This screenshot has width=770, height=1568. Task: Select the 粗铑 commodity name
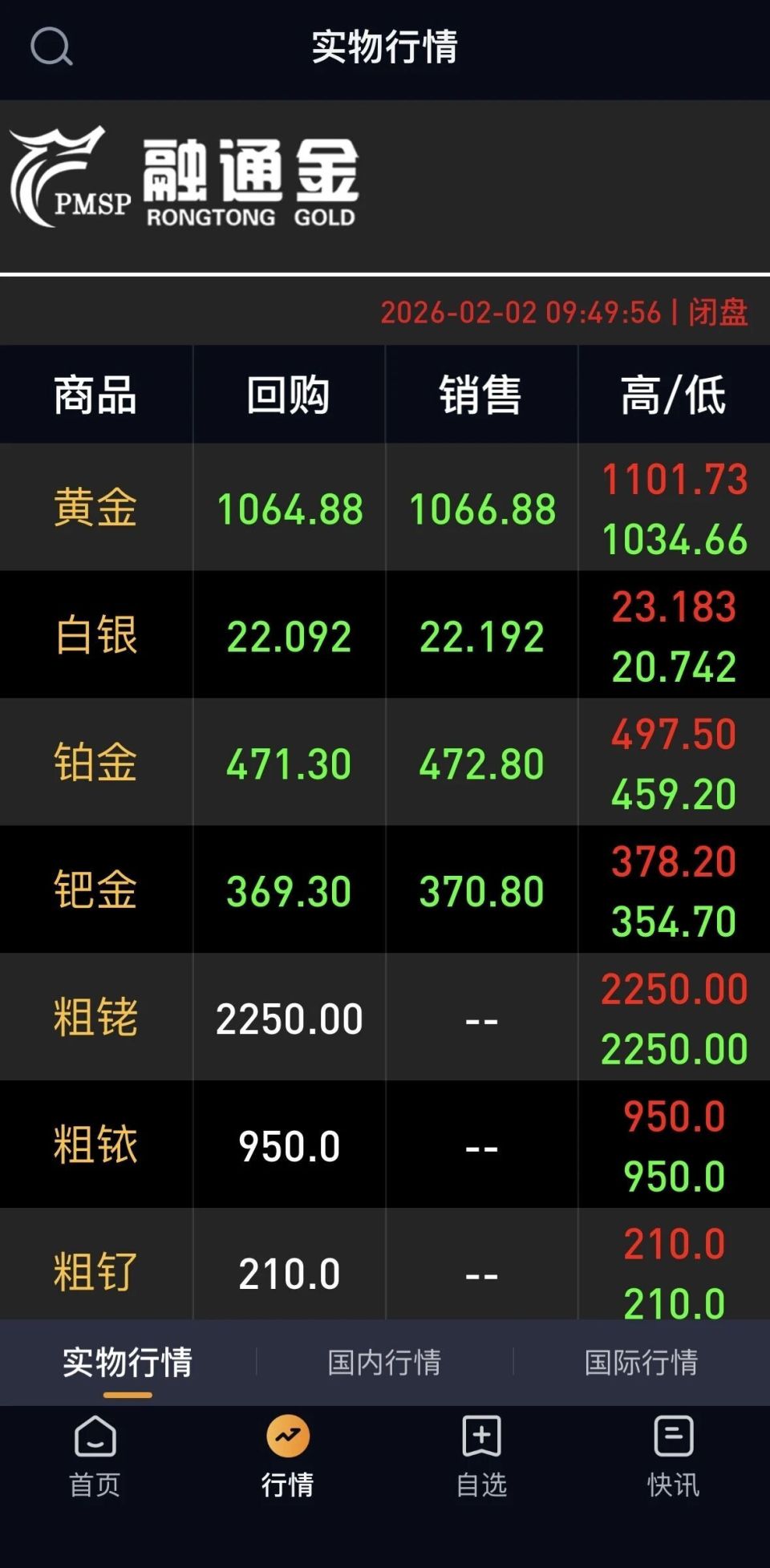coord(95,1017)
